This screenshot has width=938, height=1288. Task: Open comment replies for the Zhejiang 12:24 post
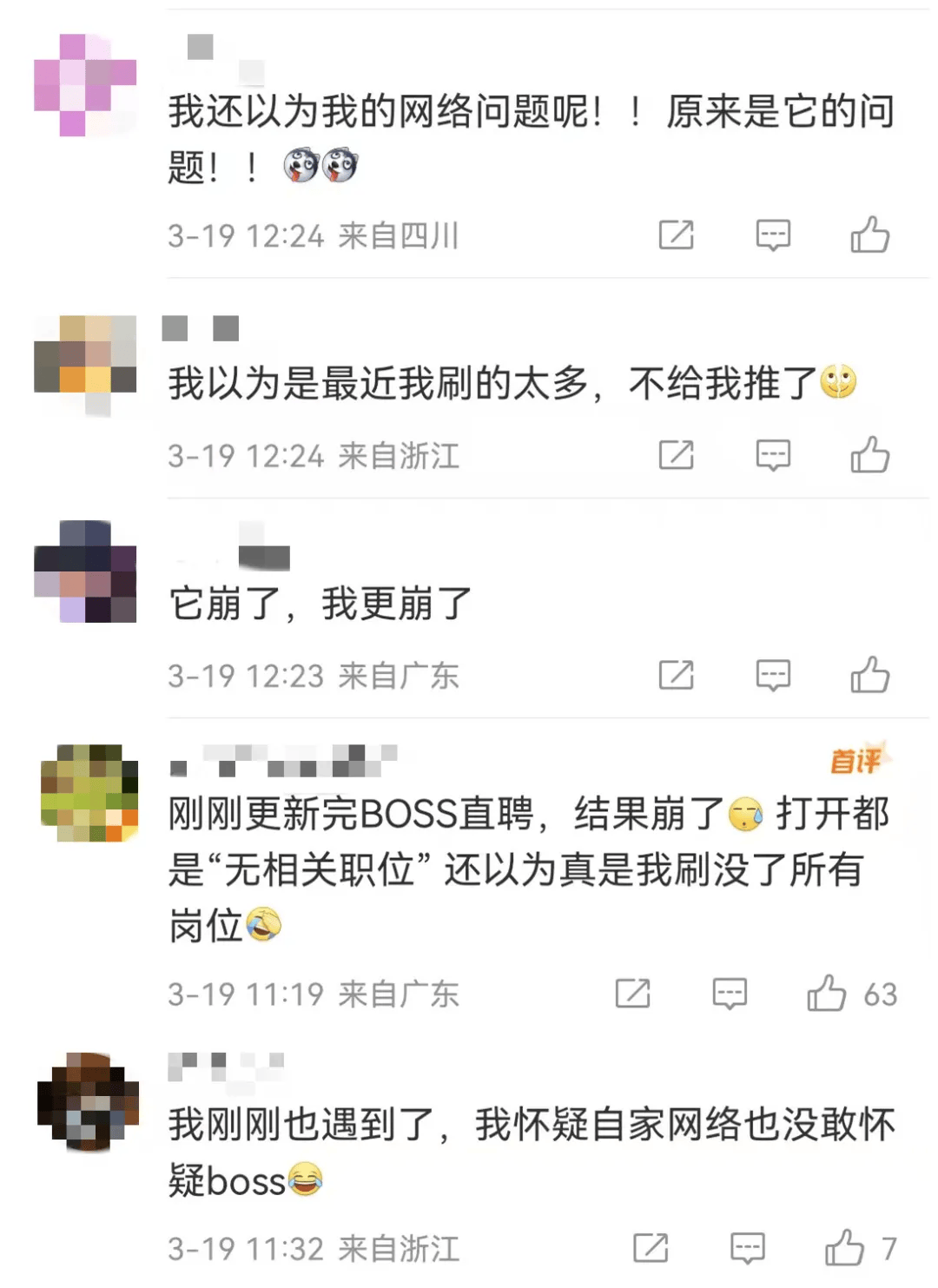(x=771, y=452)
